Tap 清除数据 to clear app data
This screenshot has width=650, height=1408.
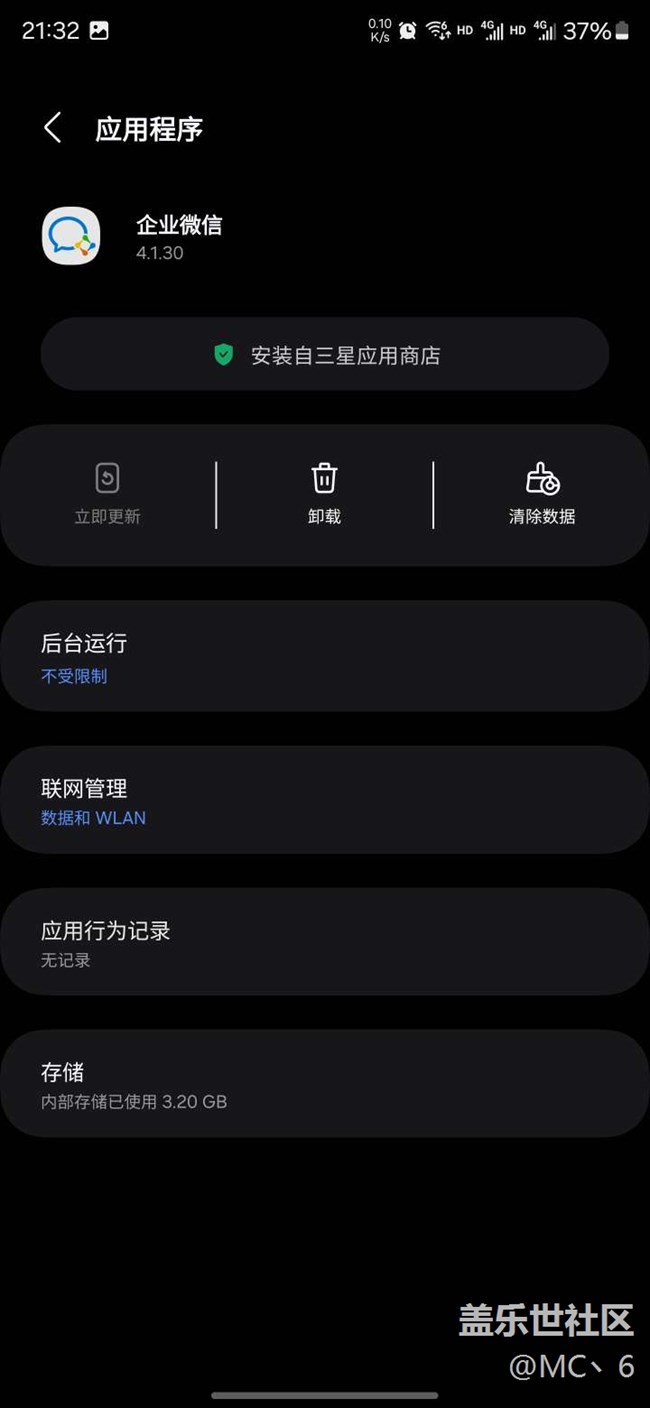point(542,495)
